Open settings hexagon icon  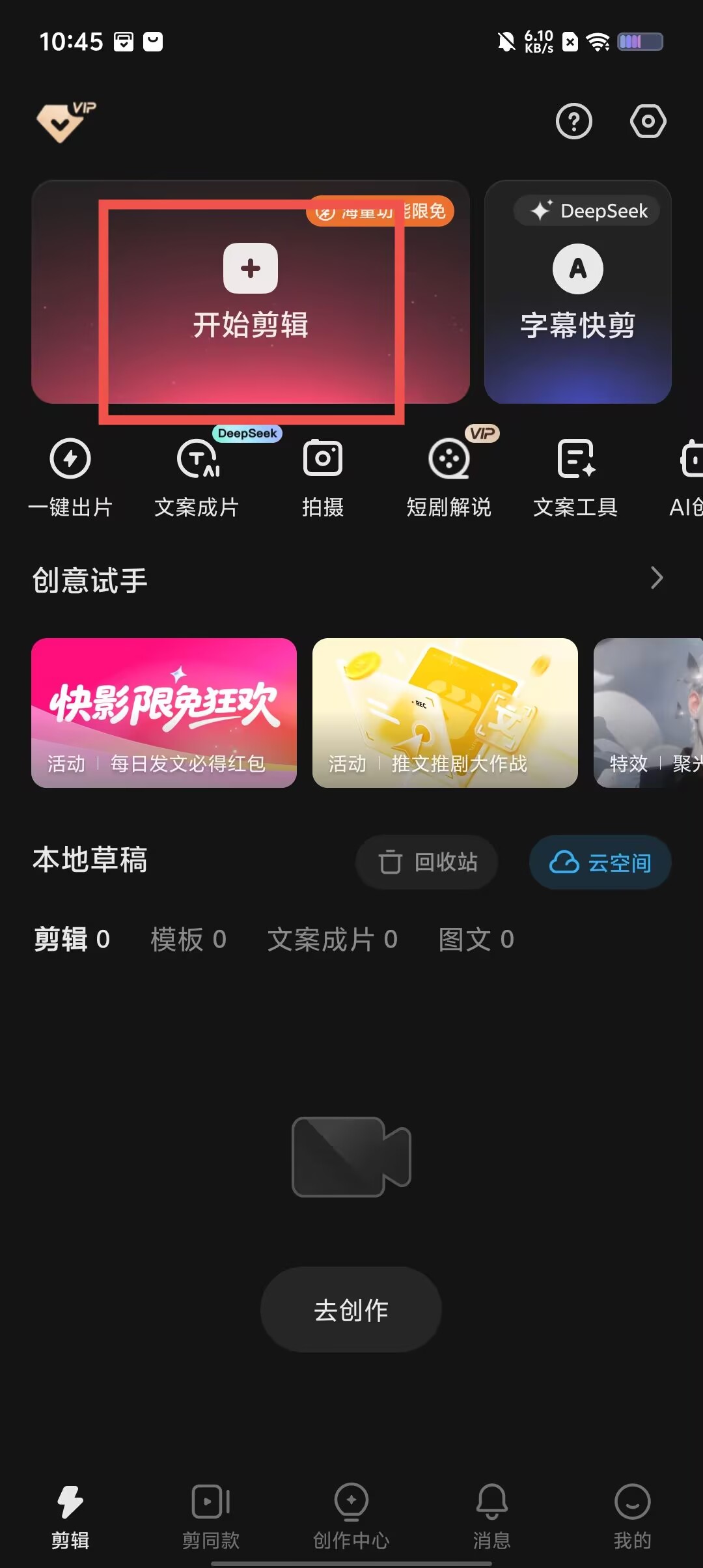click(x=648, y=121)
